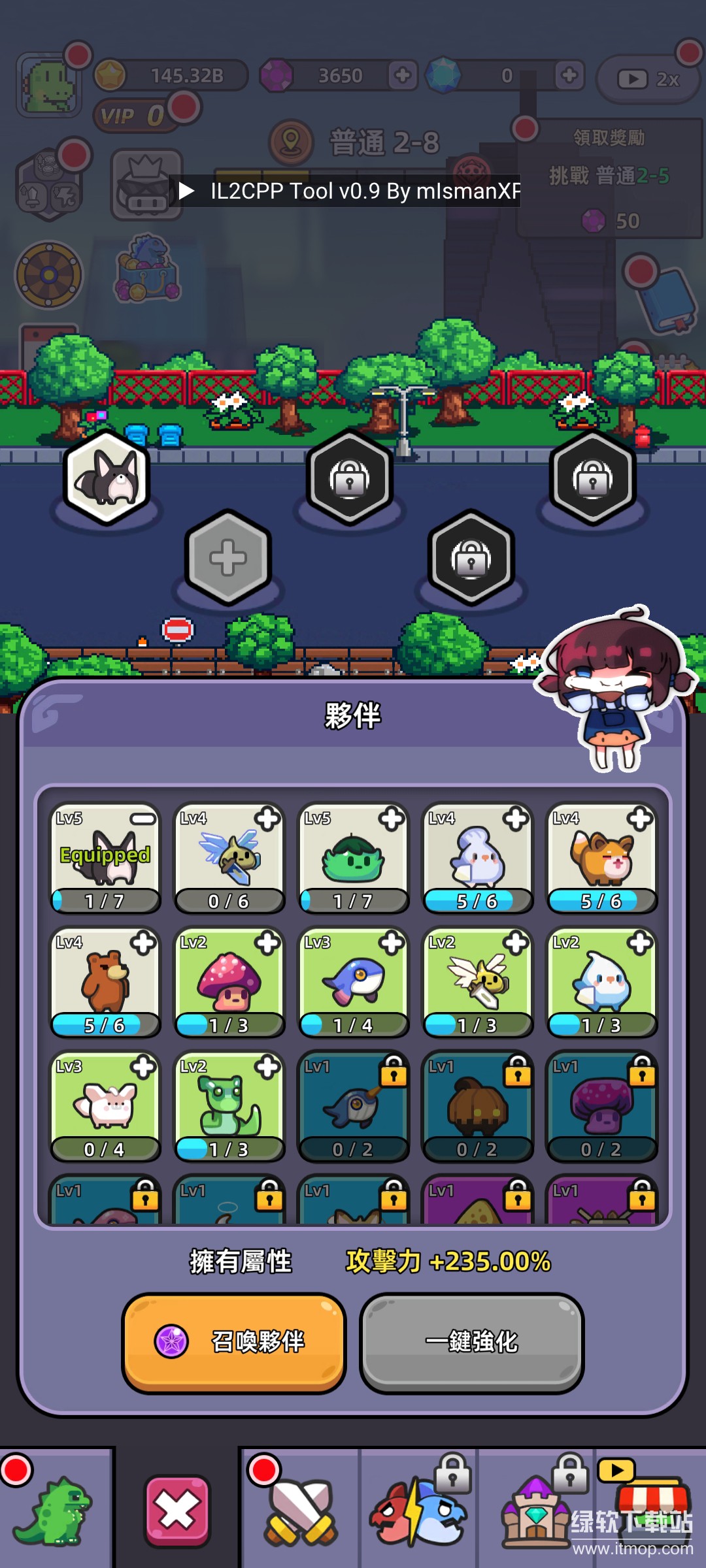Screen dimensions: 706x1568
Task: Select the Lv4 fox companion card
Action: (x=601, y=857)
